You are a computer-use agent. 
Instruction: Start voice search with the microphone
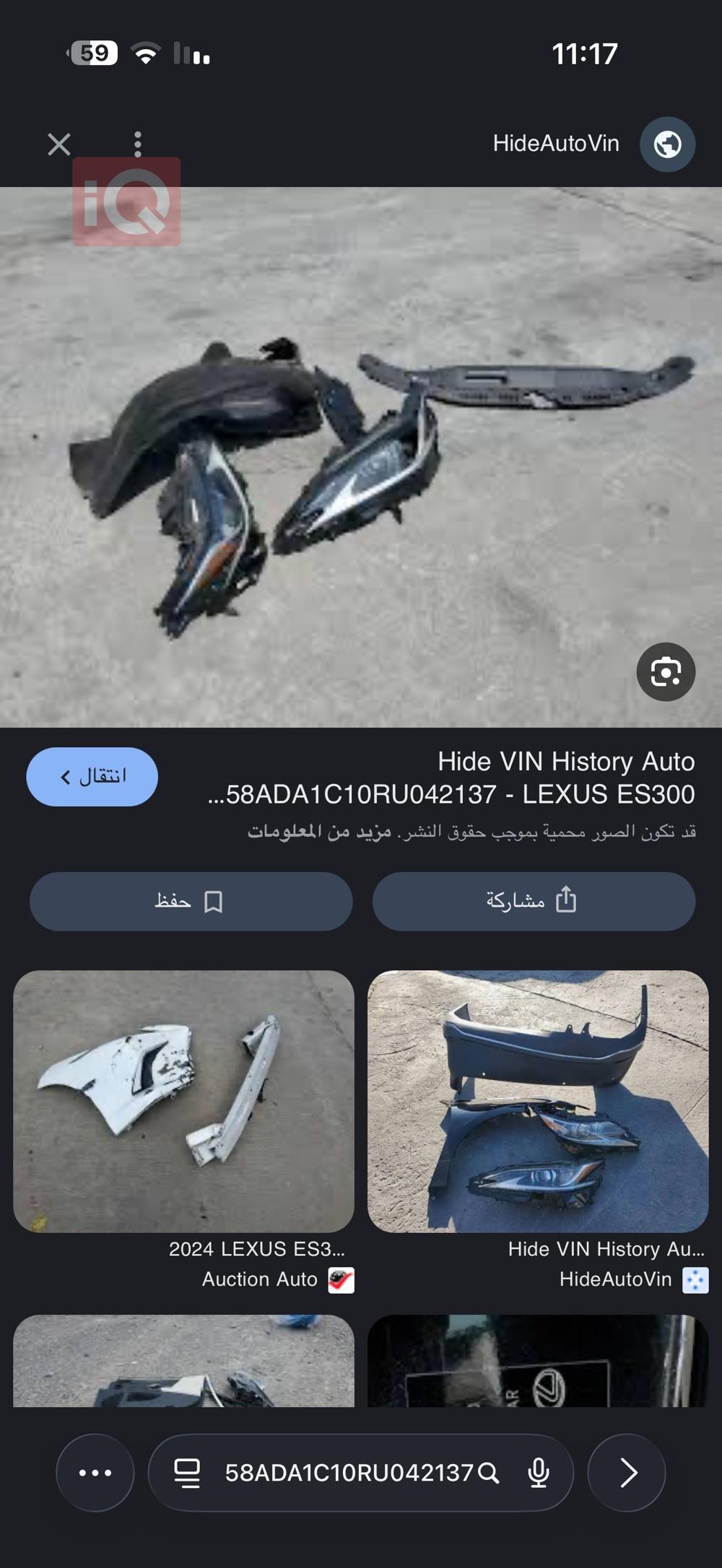click(539, 1473)
